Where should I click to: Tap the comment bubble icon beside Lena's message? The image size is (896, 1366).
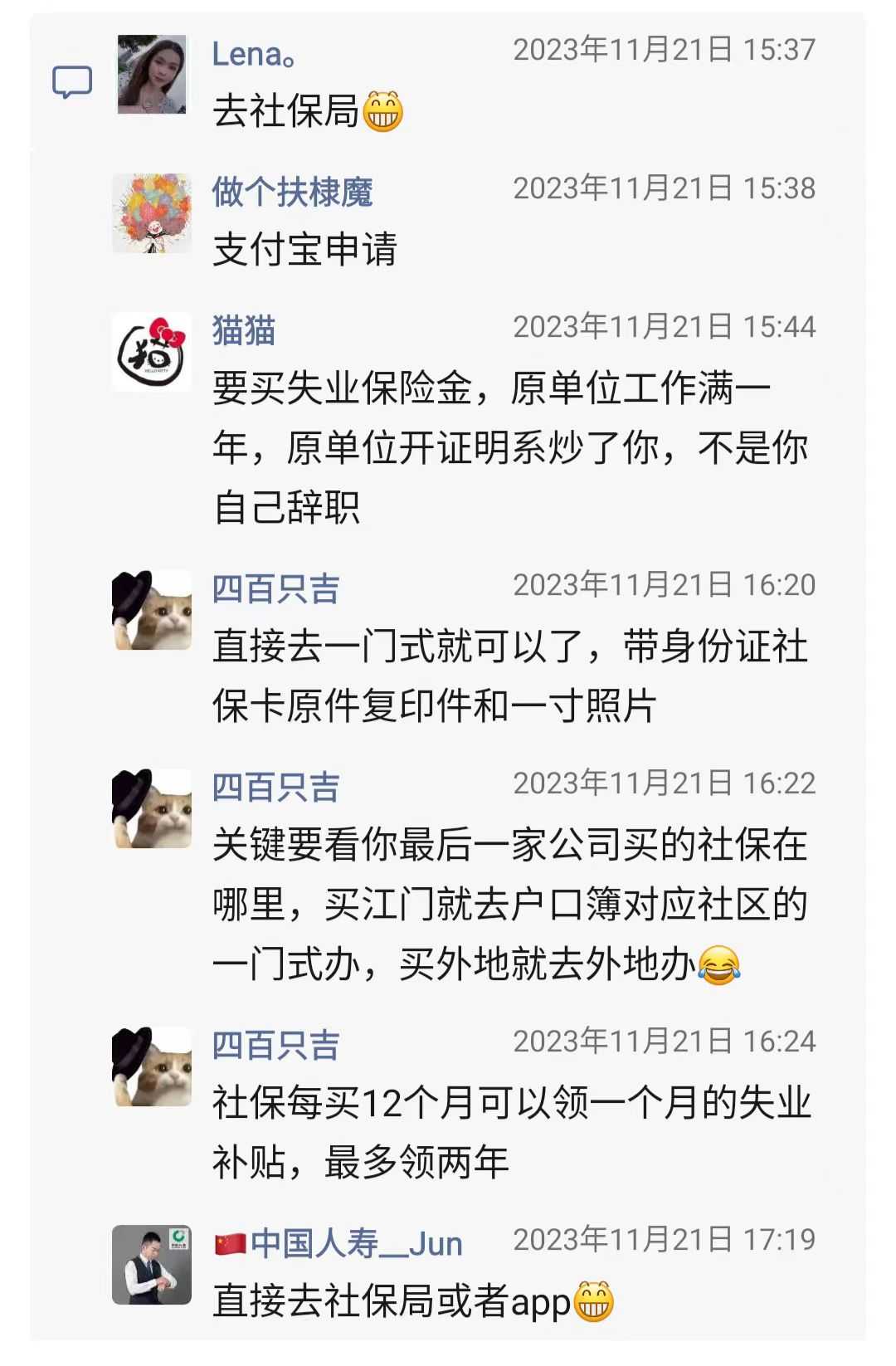tap(72, 82)
